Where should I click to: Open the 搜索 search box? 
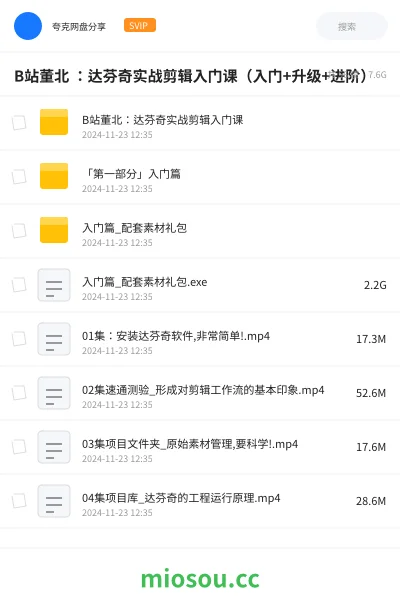pyautogui.click(x=351, y=26)
